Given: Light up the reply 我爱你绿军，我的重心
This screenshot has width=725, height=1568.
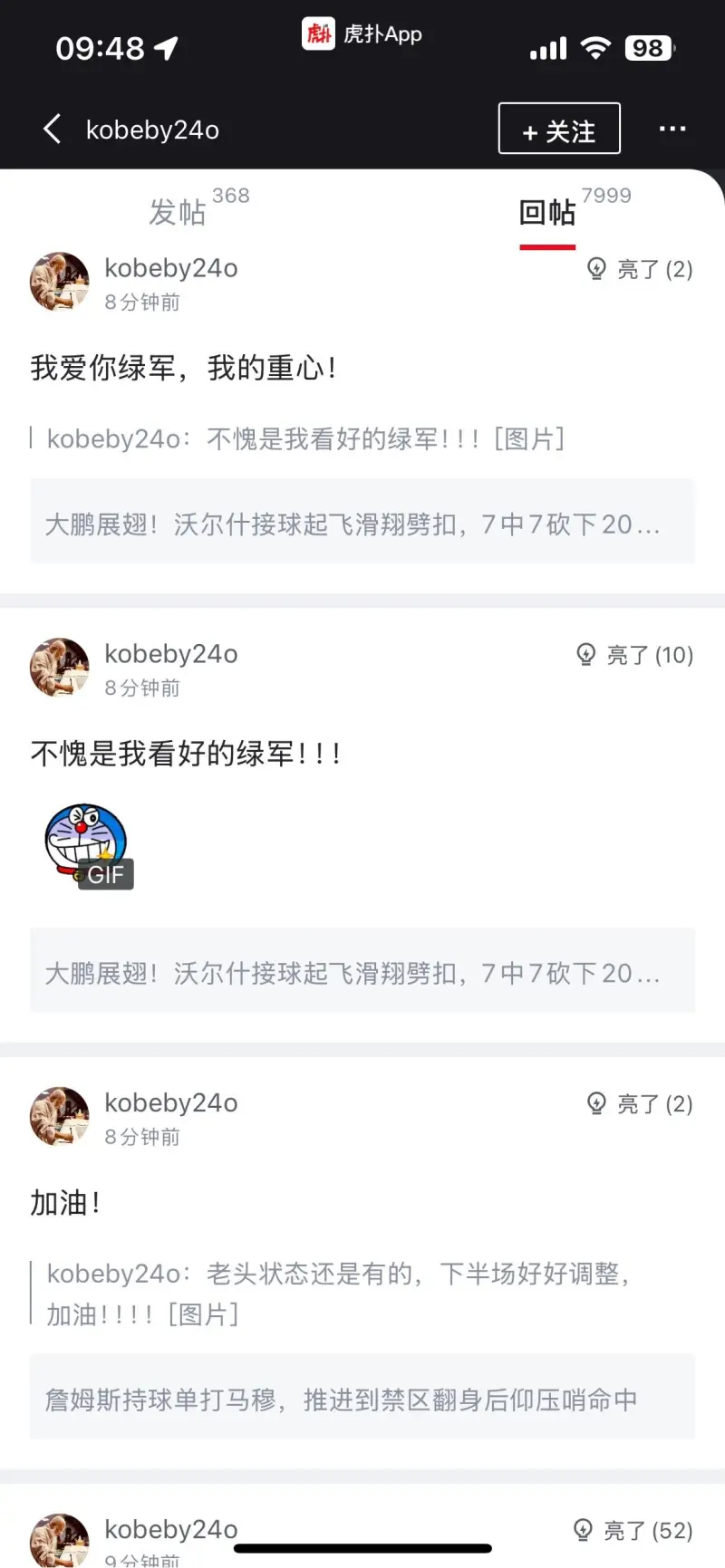Looking at the screenshot, I should [640, 269].
